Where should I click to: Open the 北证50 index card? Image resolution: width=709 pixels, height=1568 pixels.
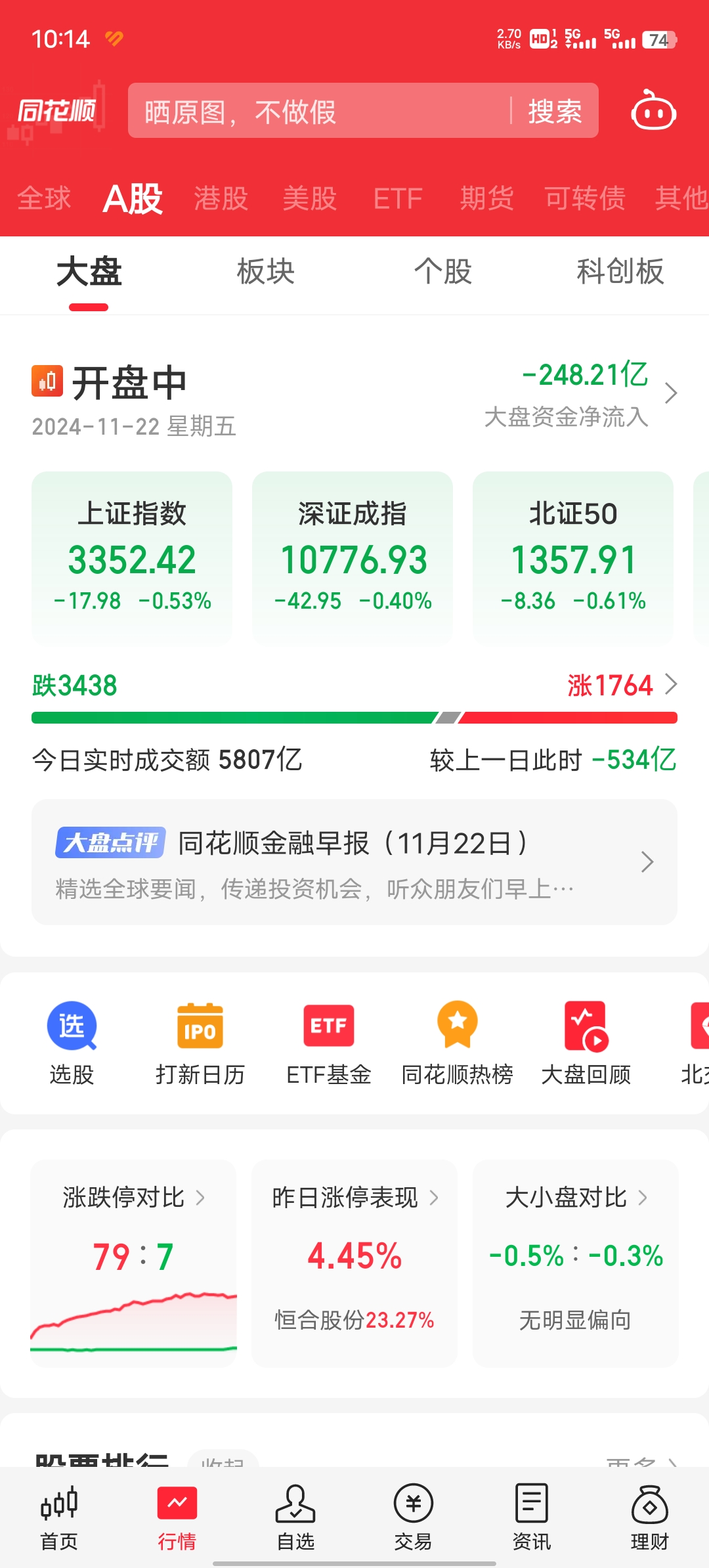[573, 557]
